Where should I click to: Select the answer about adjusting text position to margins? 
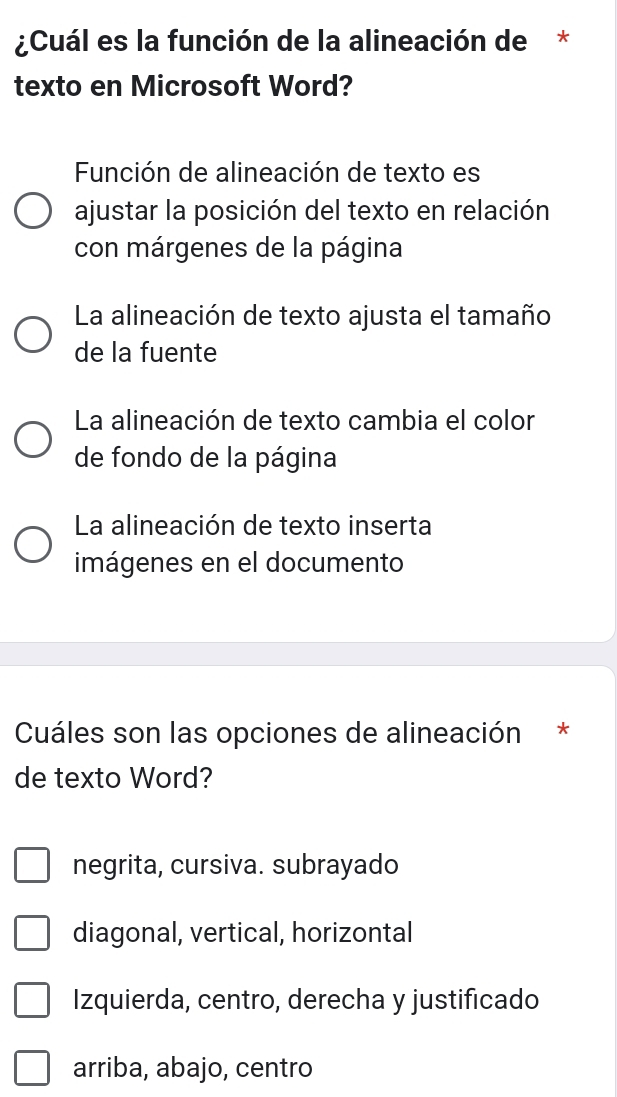point(33,212)
